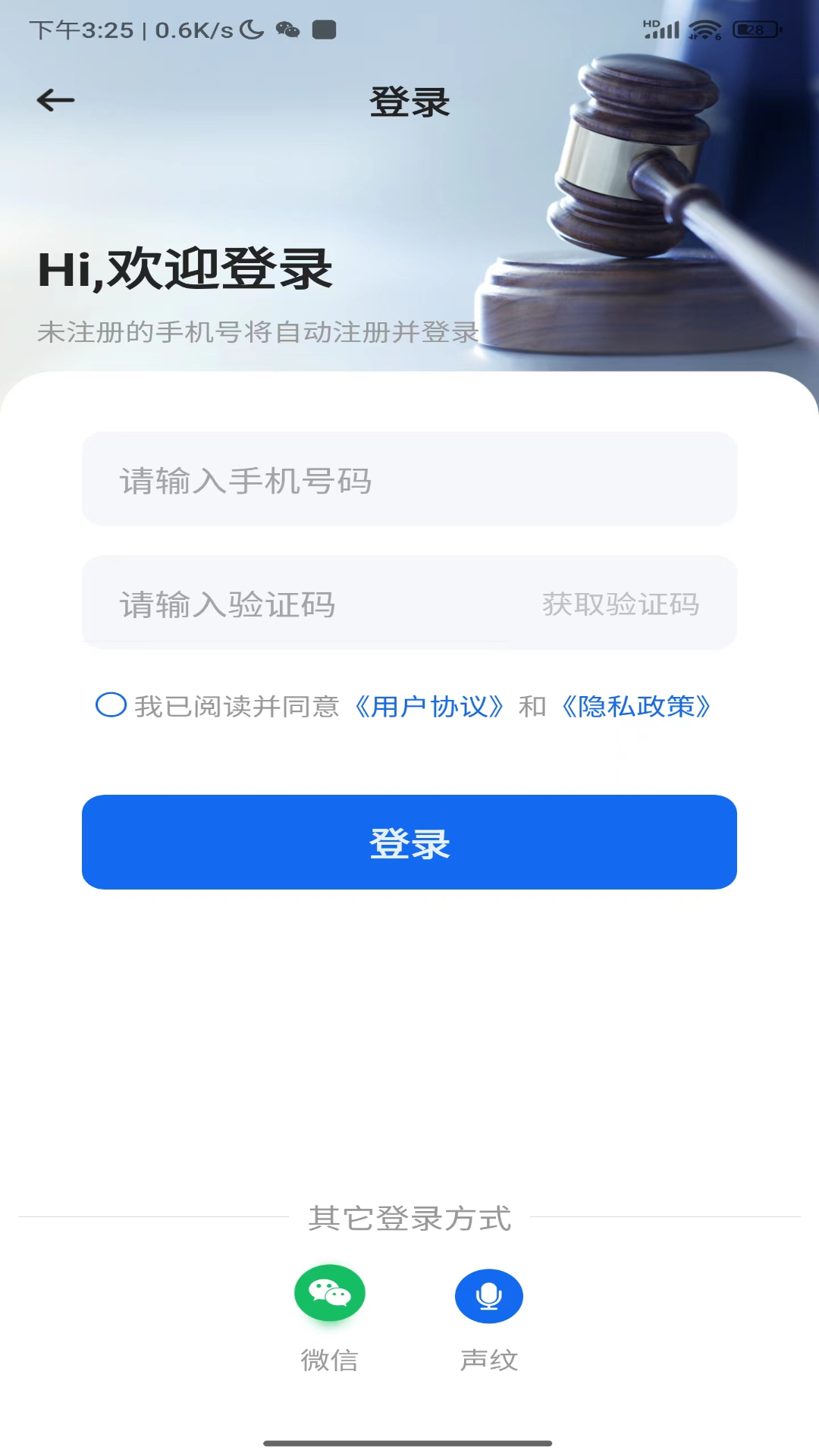Select the WeChat login icon
This screenshot has width=819, height=1456.
pos(329,1297)
